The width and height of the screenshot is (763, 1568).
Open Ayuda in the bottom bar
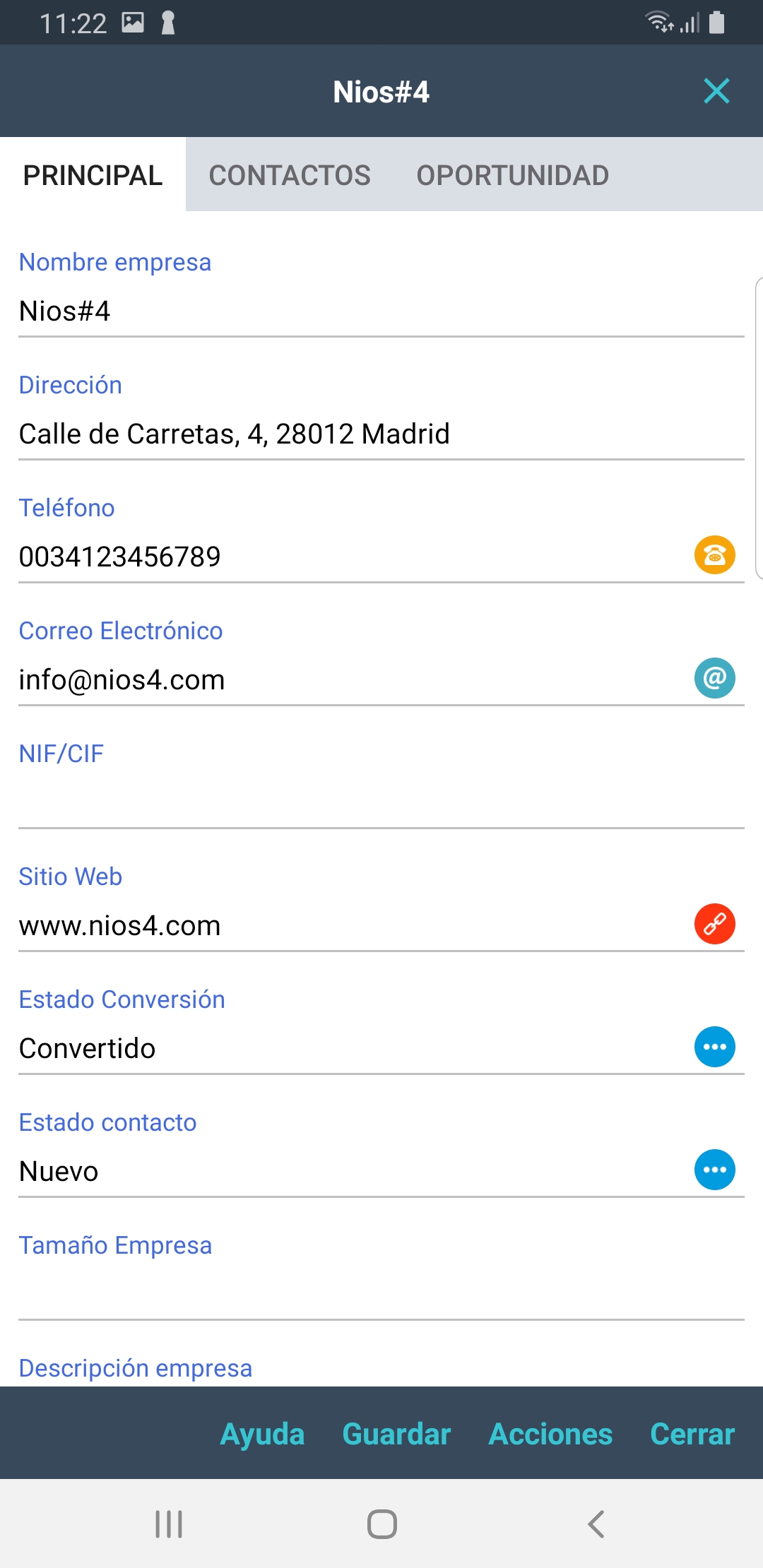point(262,1434)
